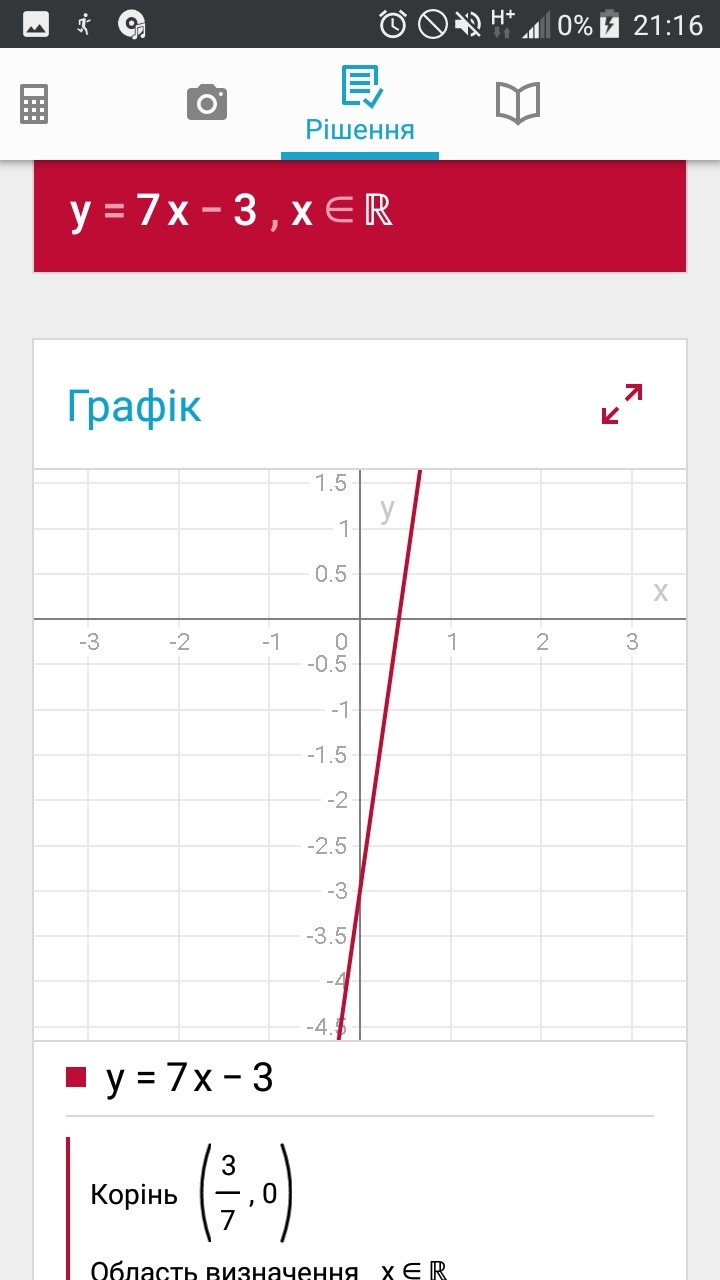Tap the y = 7x − 3 result card

(x=360, y=216)
